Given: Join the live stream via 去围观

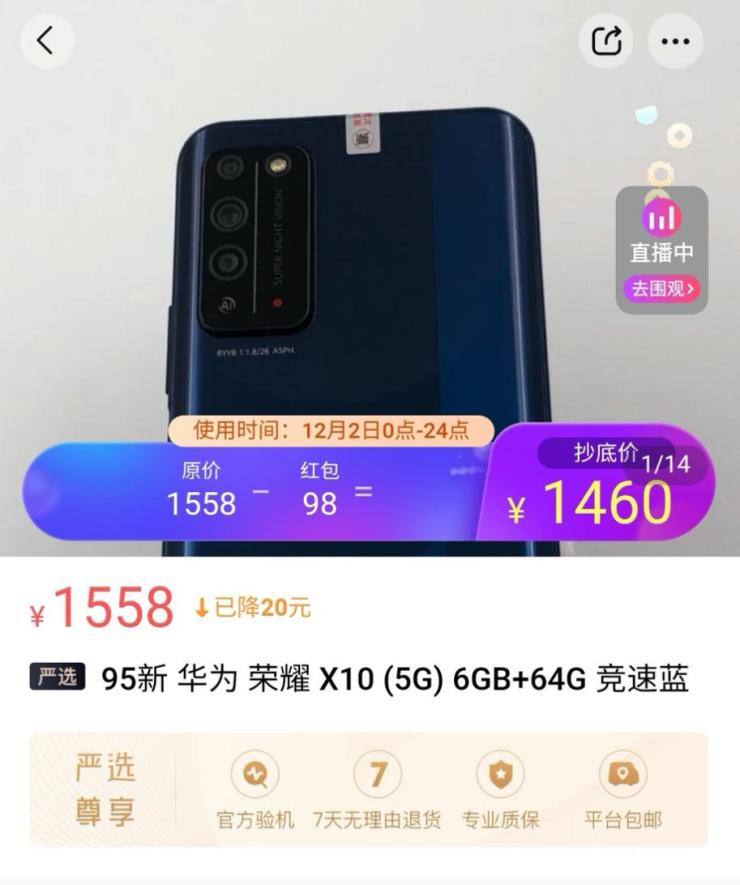Looking at the screenshot, I should 662,289.
